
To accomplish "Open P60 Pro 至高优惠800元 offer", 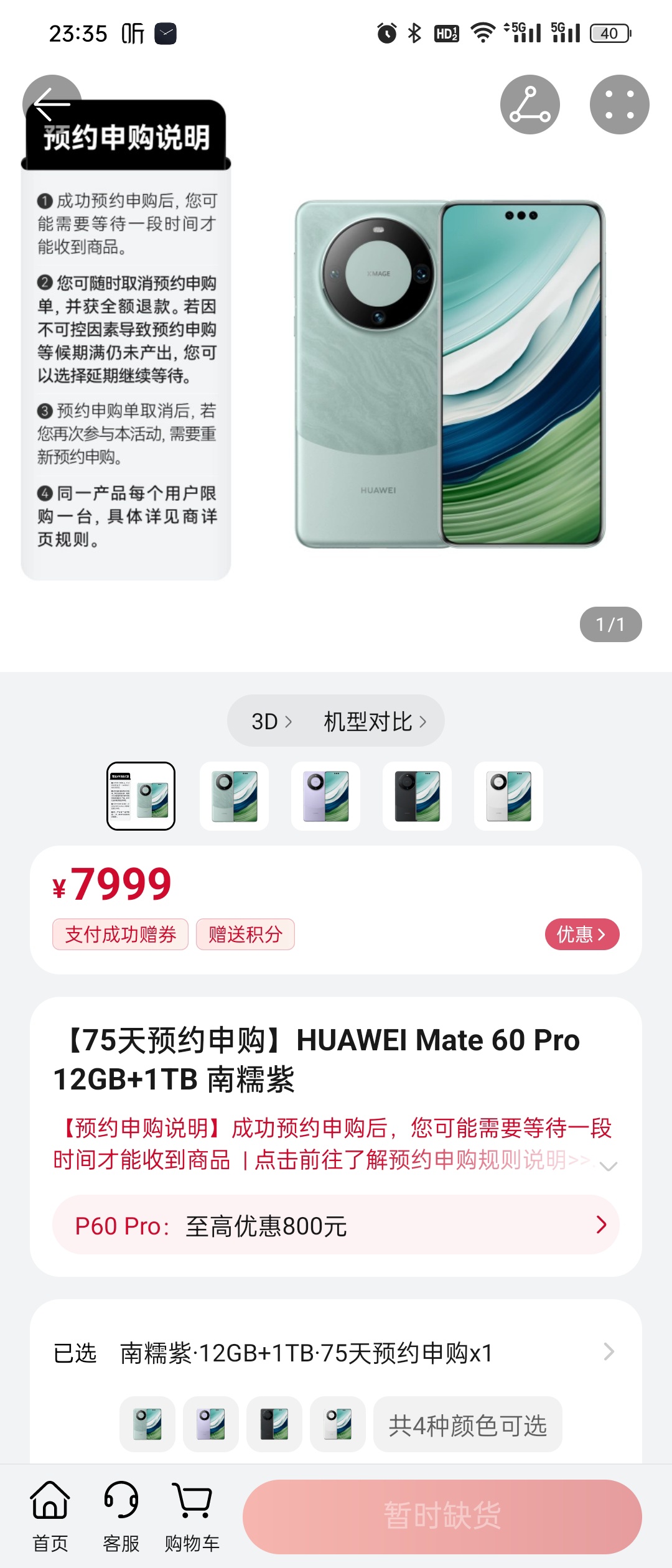I will coord(336,1225).
